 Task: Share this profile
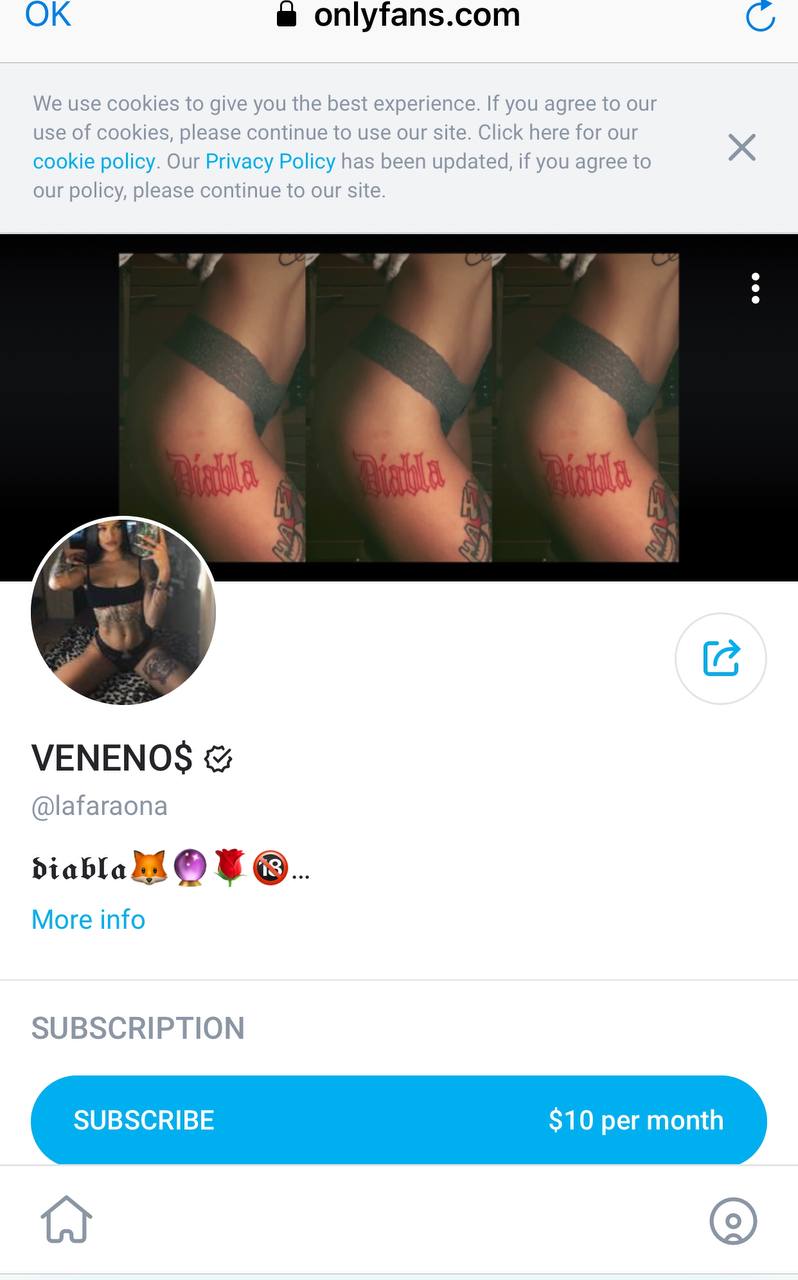click(x=720, y=658)
